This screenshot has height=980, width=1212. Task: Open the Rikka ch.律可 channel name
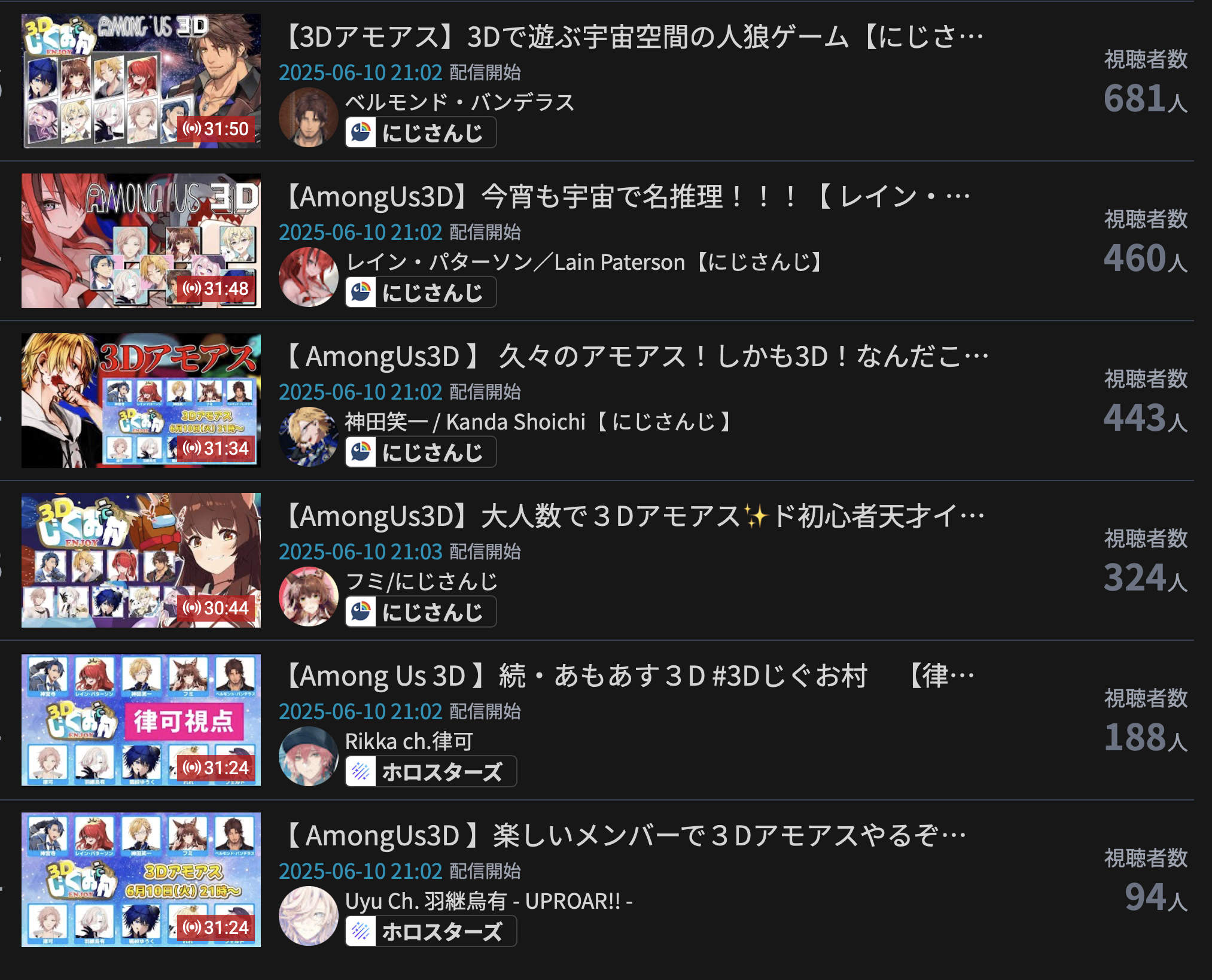coord(409,741)
